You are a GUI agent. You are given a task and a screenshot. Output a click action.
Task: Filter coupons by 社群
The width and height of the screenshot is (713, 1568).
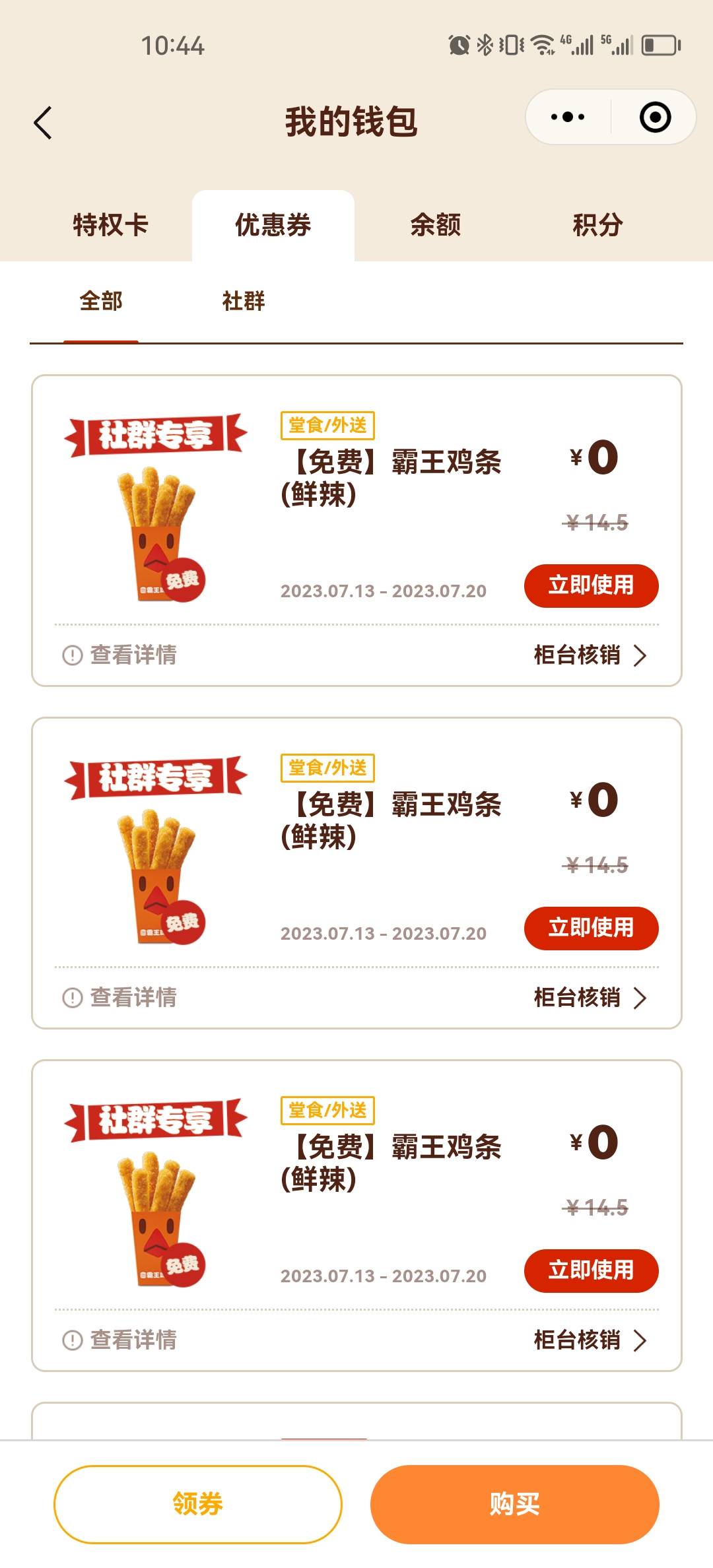tap(244, 302)
